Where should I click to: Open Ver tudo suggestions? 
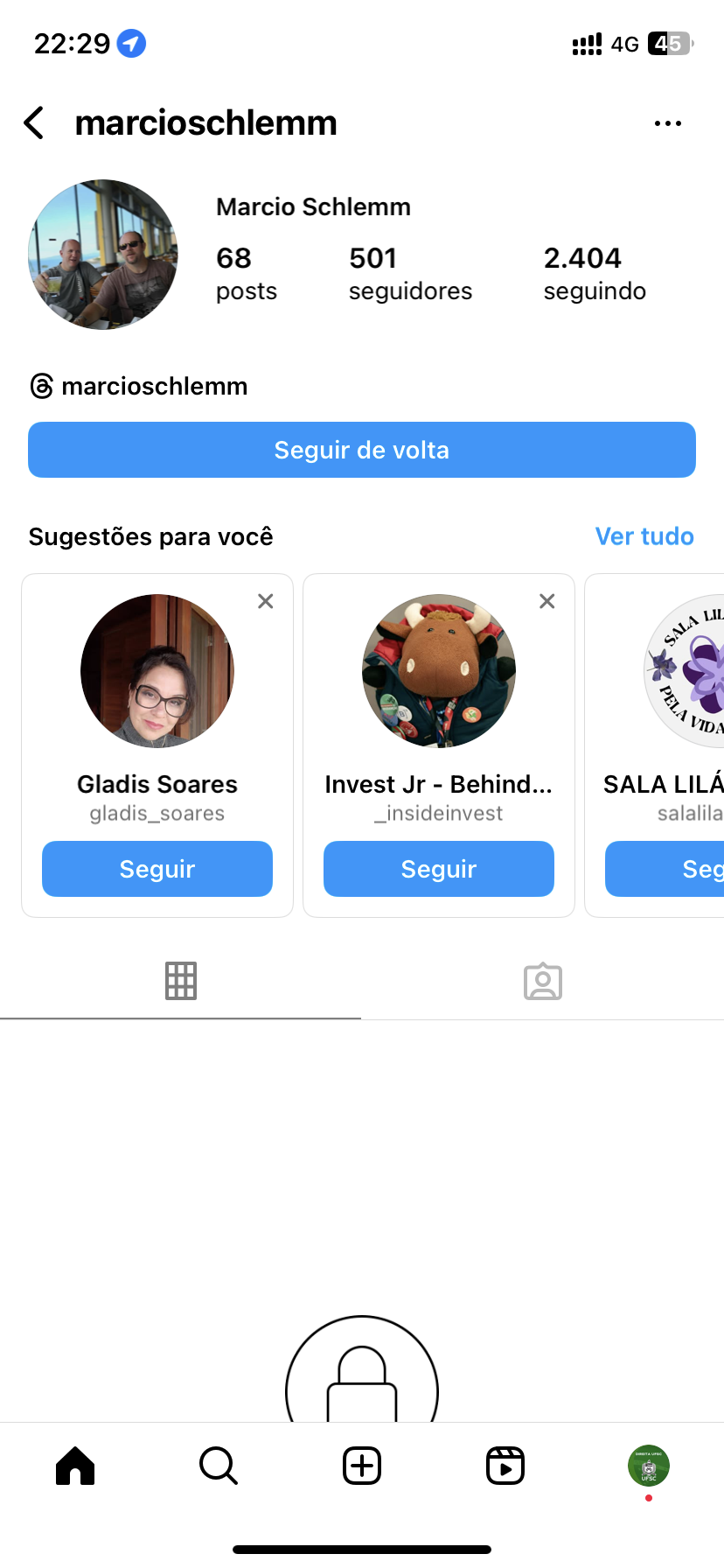(x=644, y=536)
